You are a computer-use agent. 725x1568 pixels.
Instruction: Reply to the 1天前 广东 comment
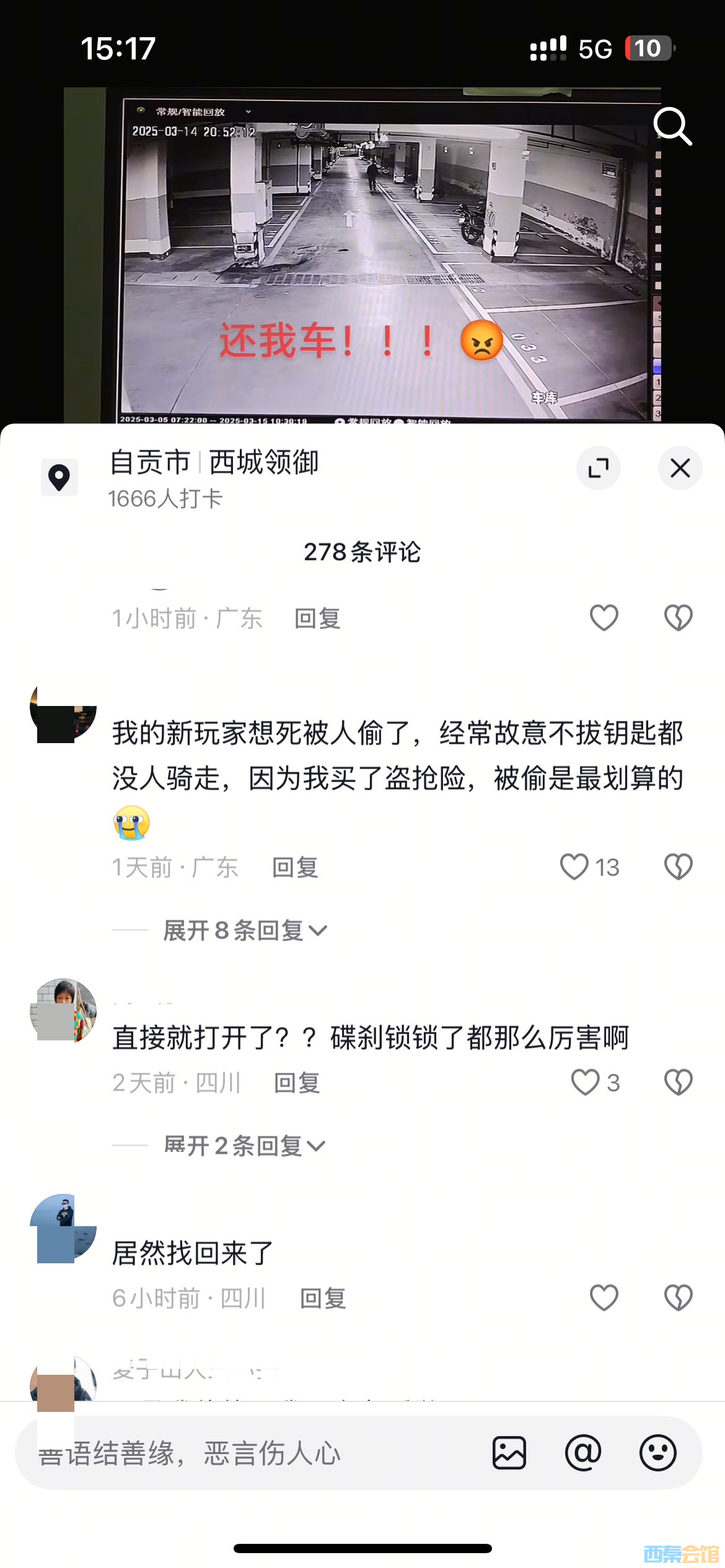pos(295,868)
